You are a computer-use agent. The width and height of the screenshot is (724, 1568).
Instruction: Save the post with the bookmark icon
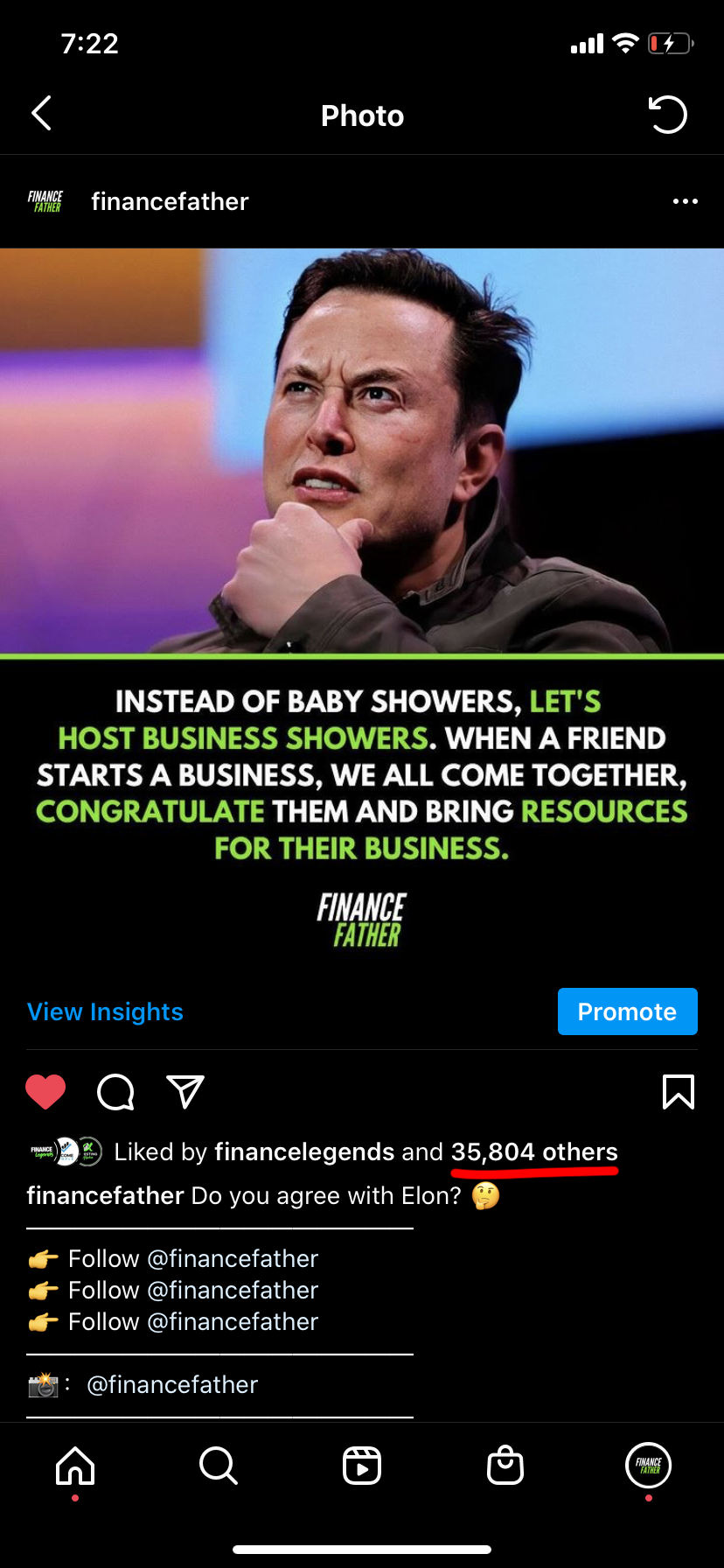click(x=679, y=1092)
